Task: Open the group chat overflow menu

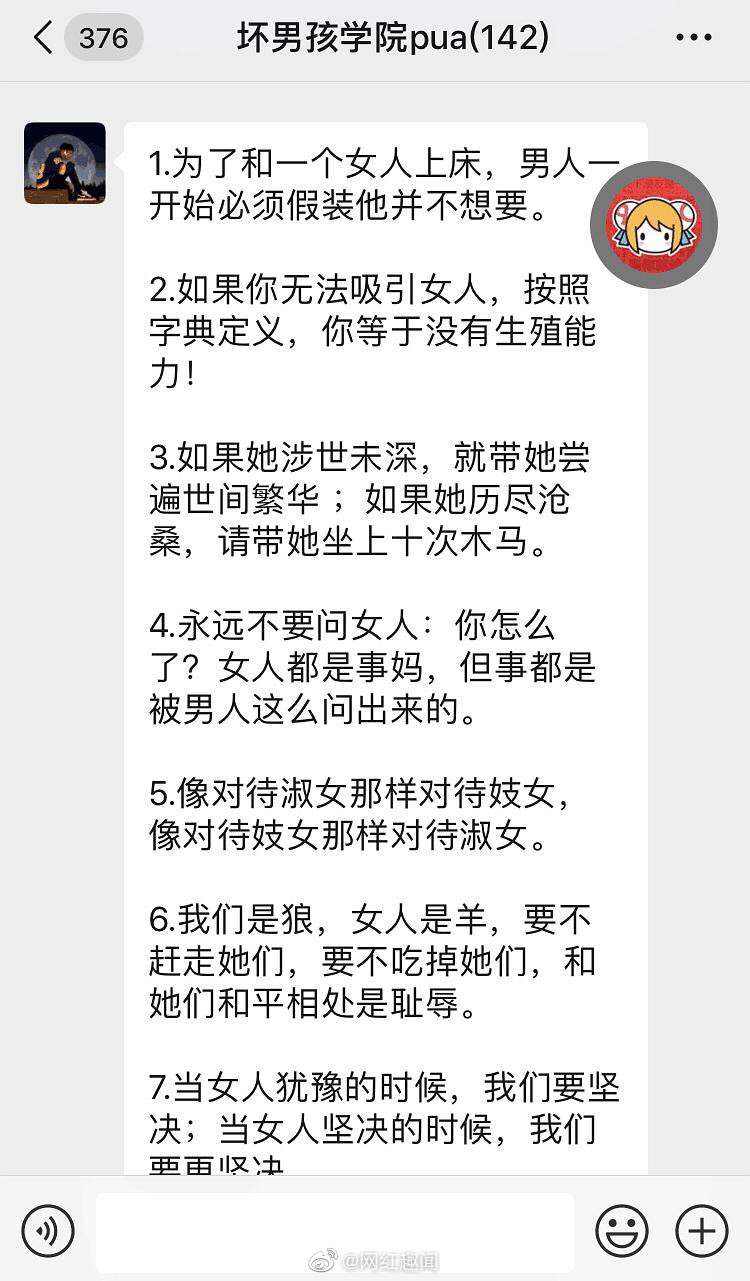Action: [693, 39]
